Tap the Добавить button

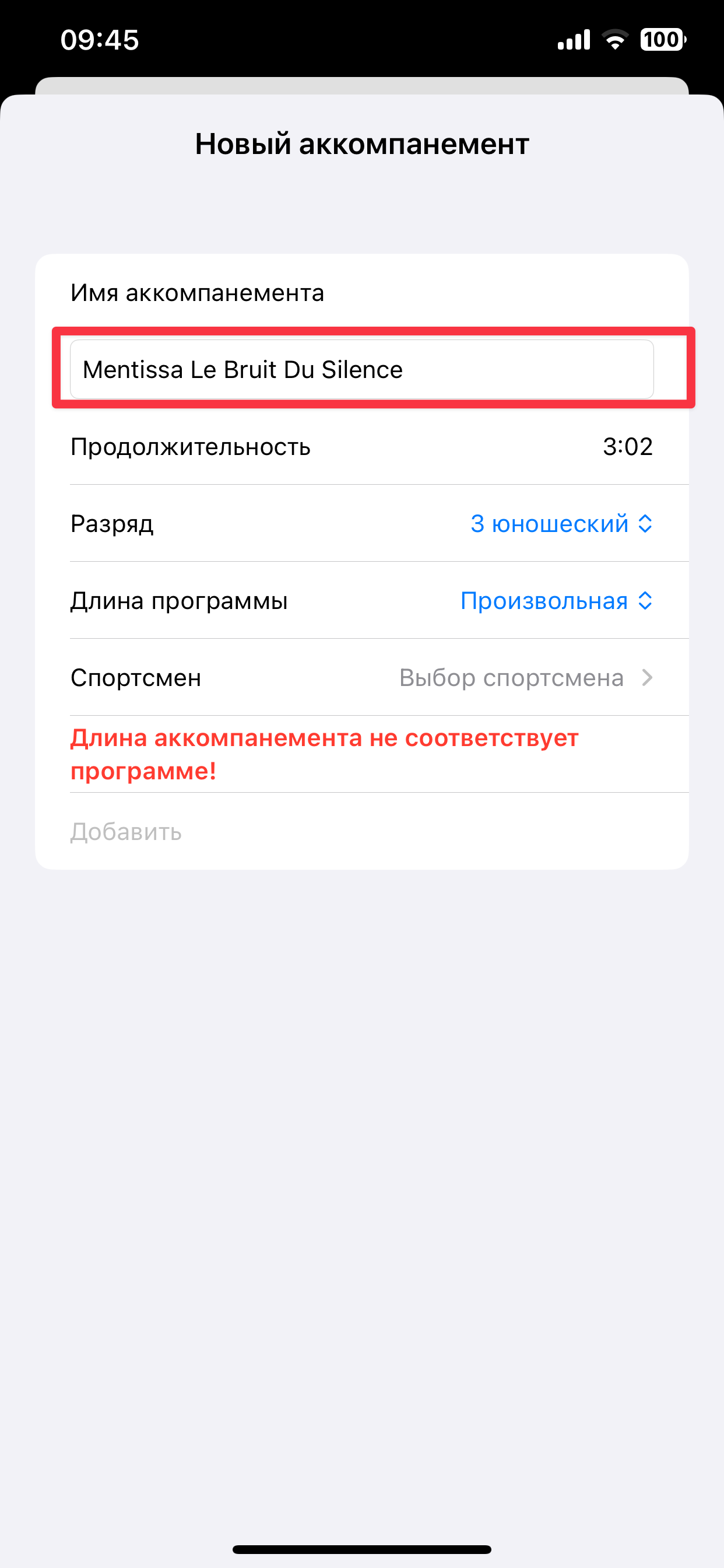tap(125, 831)
